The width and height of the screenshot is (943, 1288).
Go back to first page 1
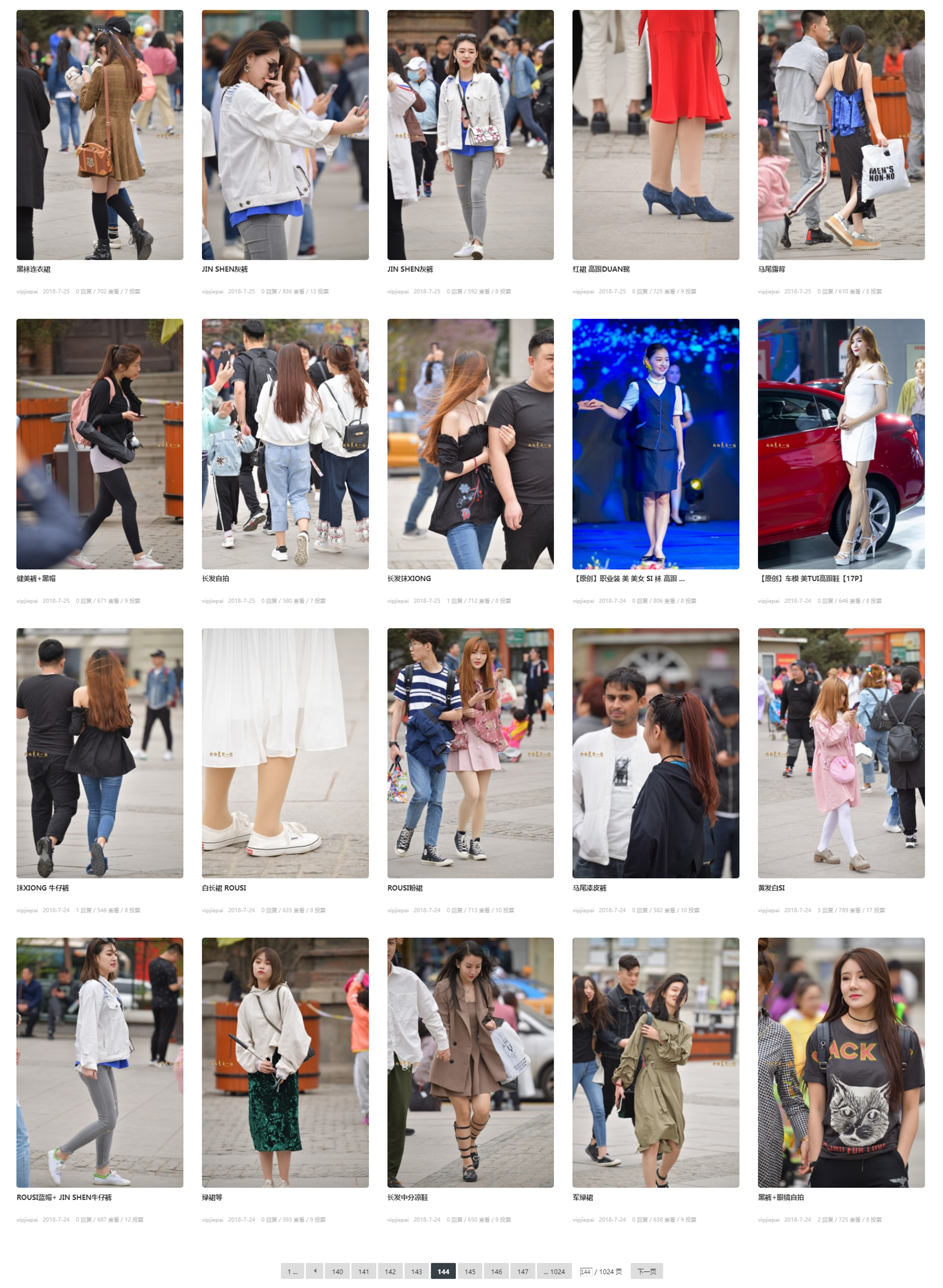292,1272
